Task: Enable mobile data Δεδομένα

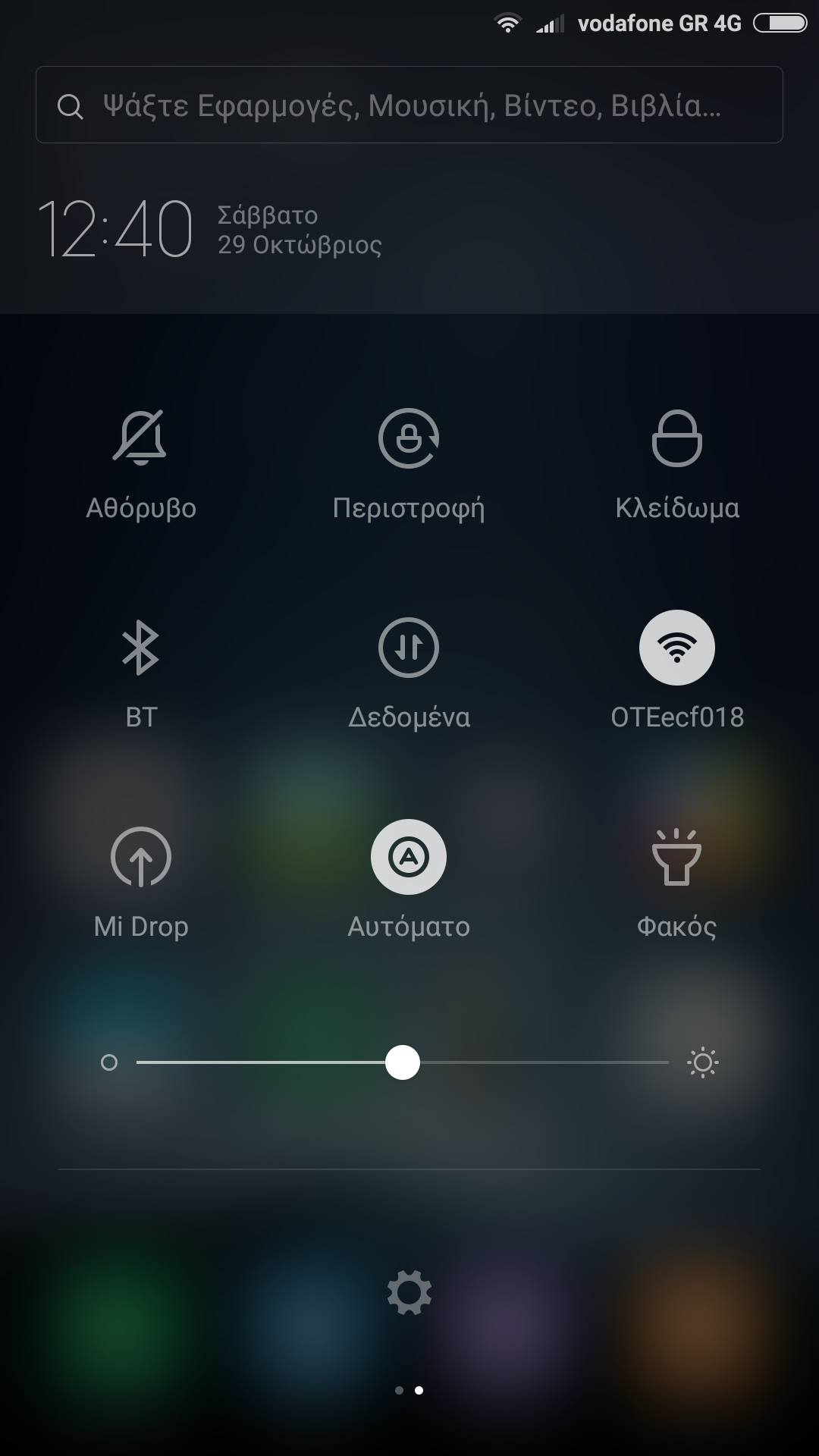Action: click(x=409, y=648)
